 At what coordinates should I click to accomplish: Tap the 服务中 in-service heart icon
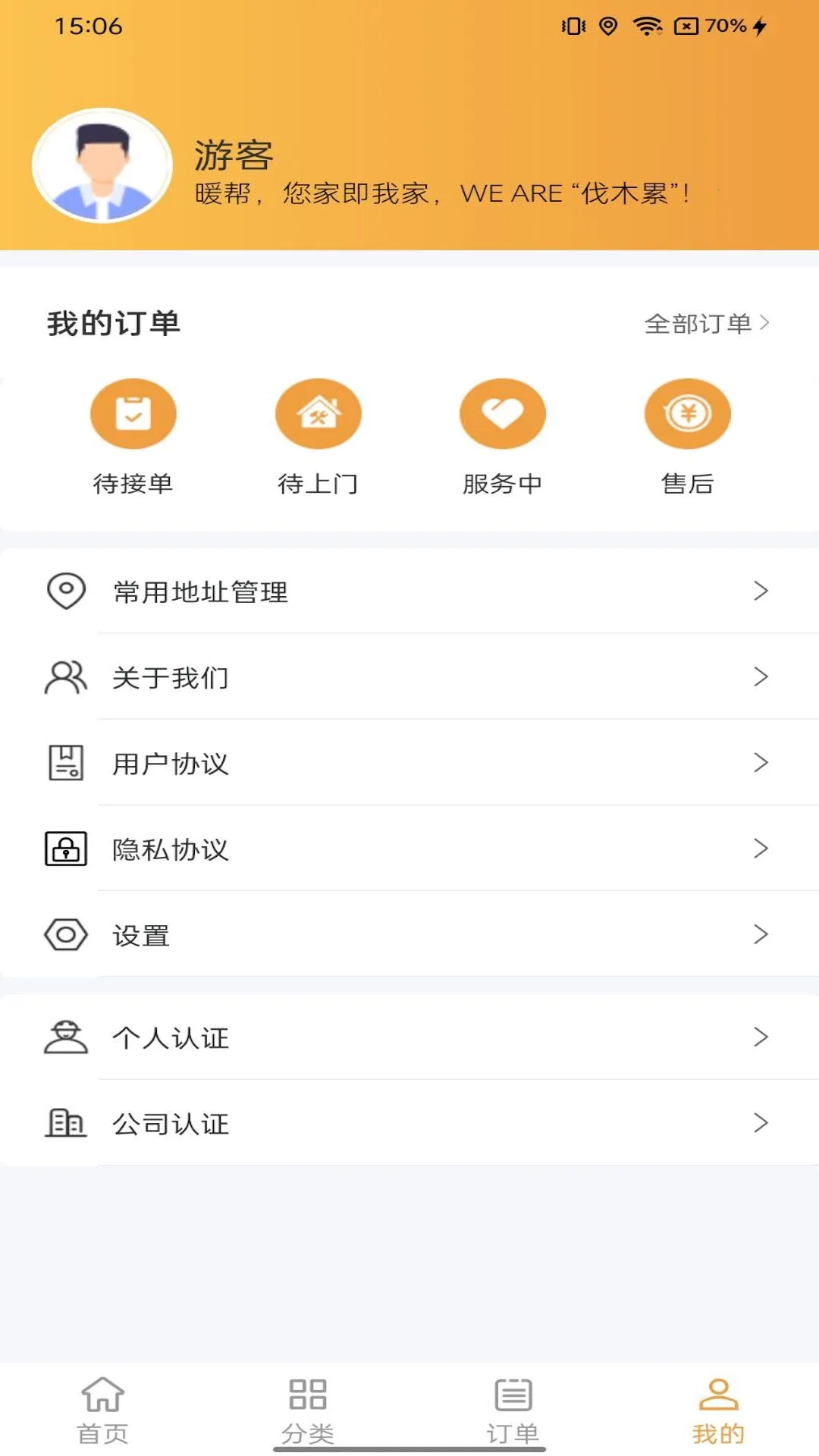pos(502,413)
